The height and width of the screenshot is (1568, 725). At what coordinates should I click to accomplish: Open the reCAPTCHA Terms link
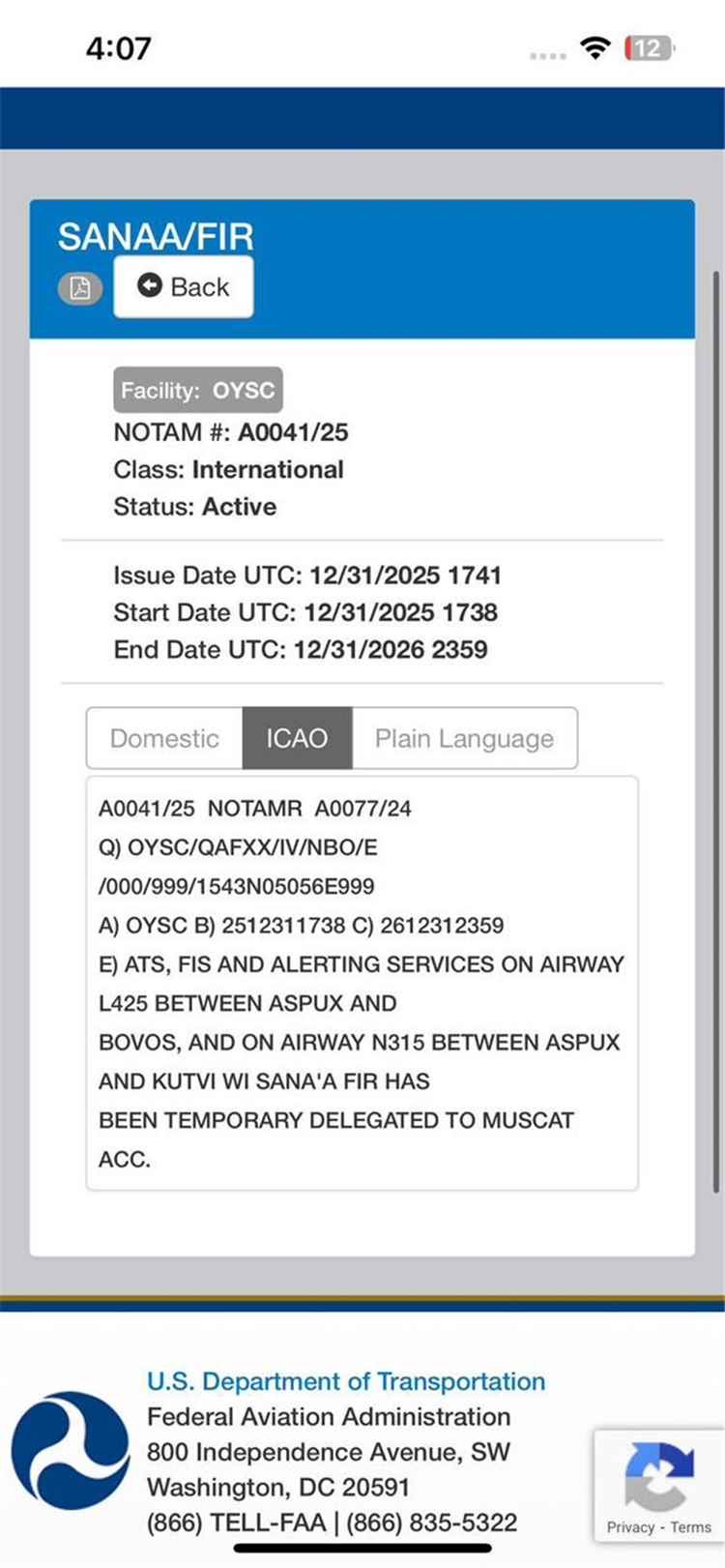coord(690,1526)
